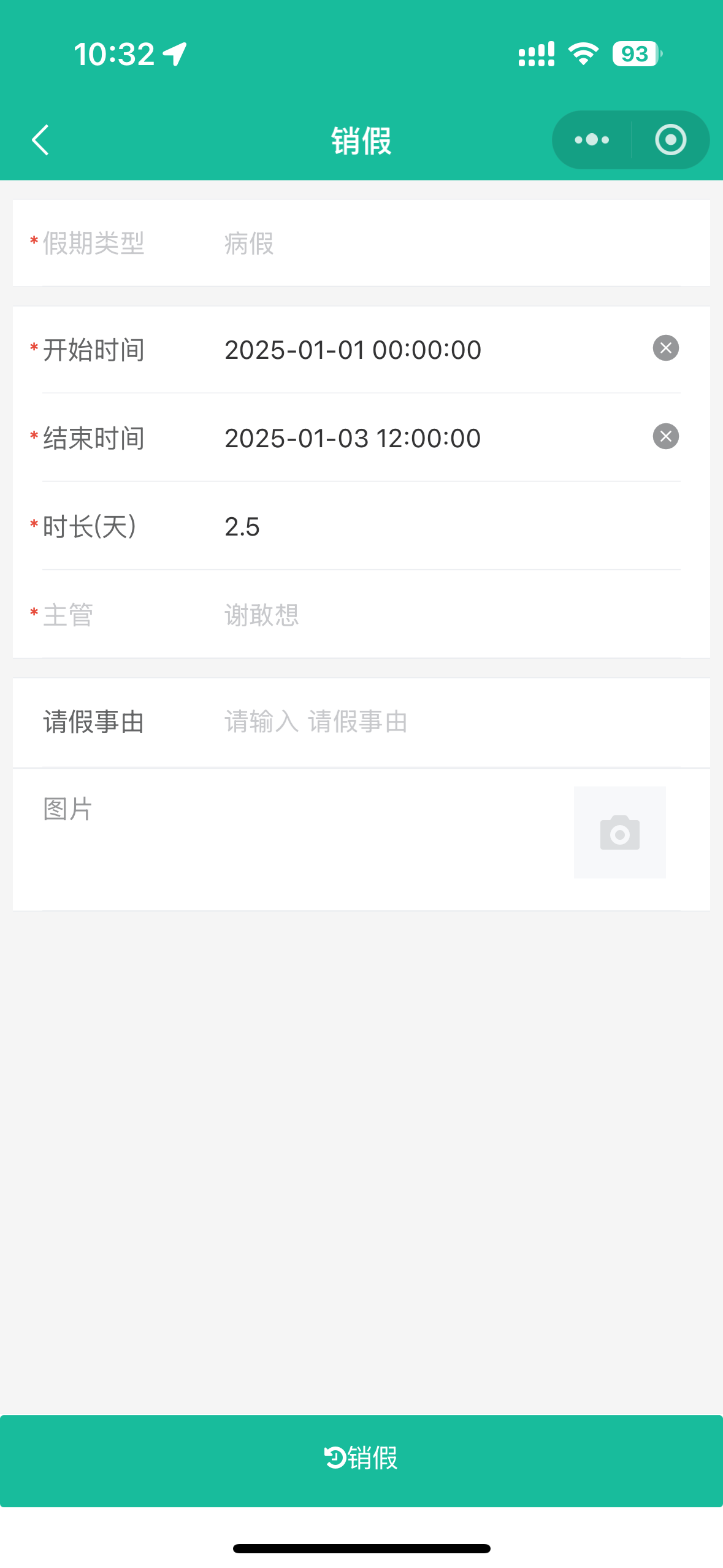723x1568 pixels.
Task: Close the mini program with the circle button
Action: point(670,140)
